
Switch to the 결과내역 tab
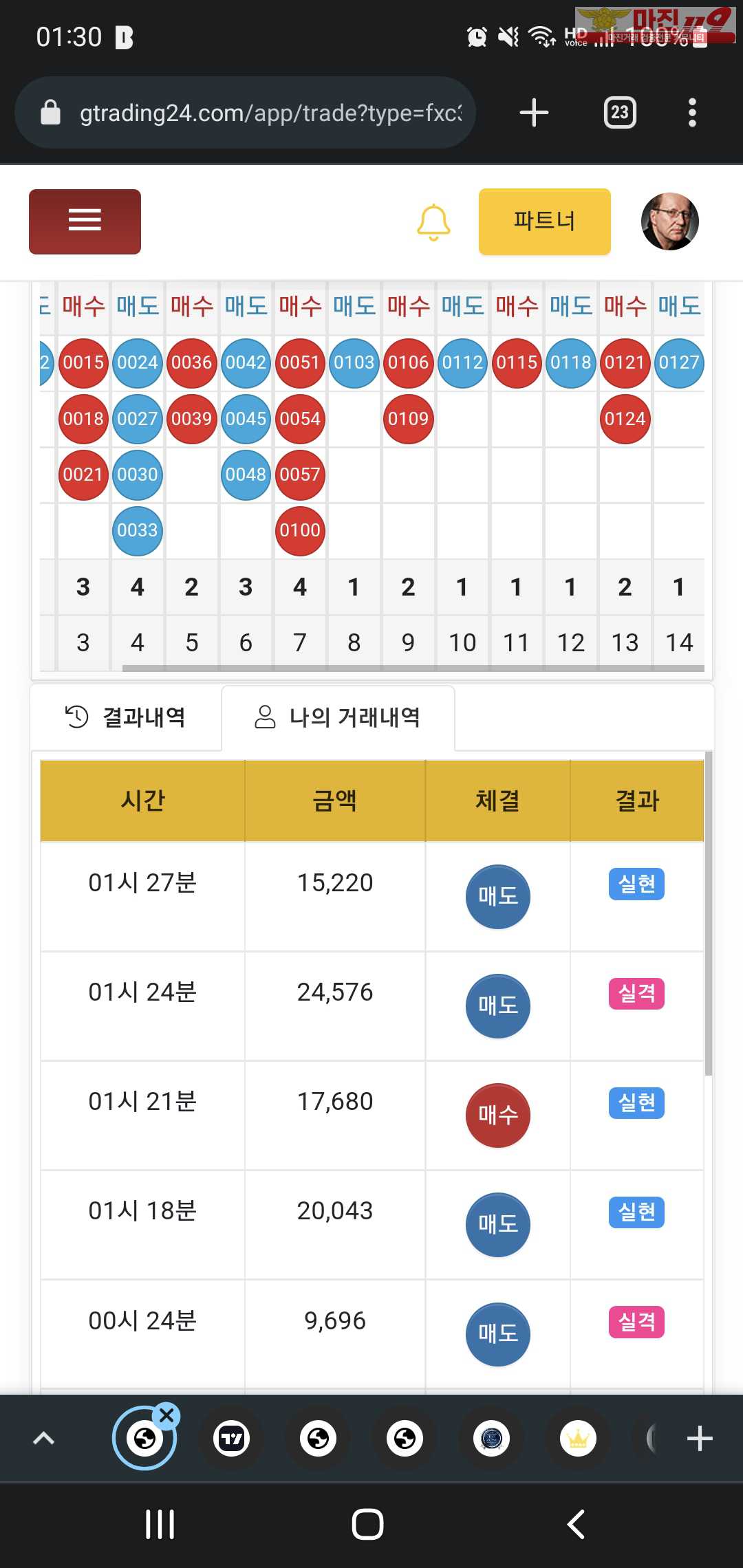125,717
